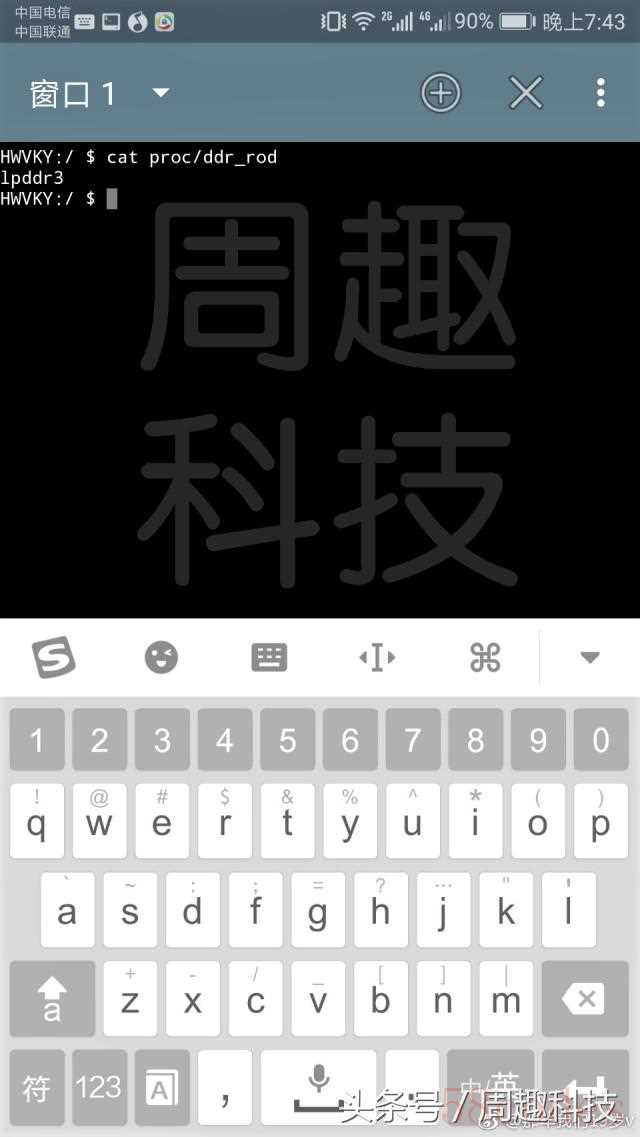Viewport: 640px width, 1137px height.
Task: Switch to the 123 numeric keyboard
Action: coord(99,1088)
